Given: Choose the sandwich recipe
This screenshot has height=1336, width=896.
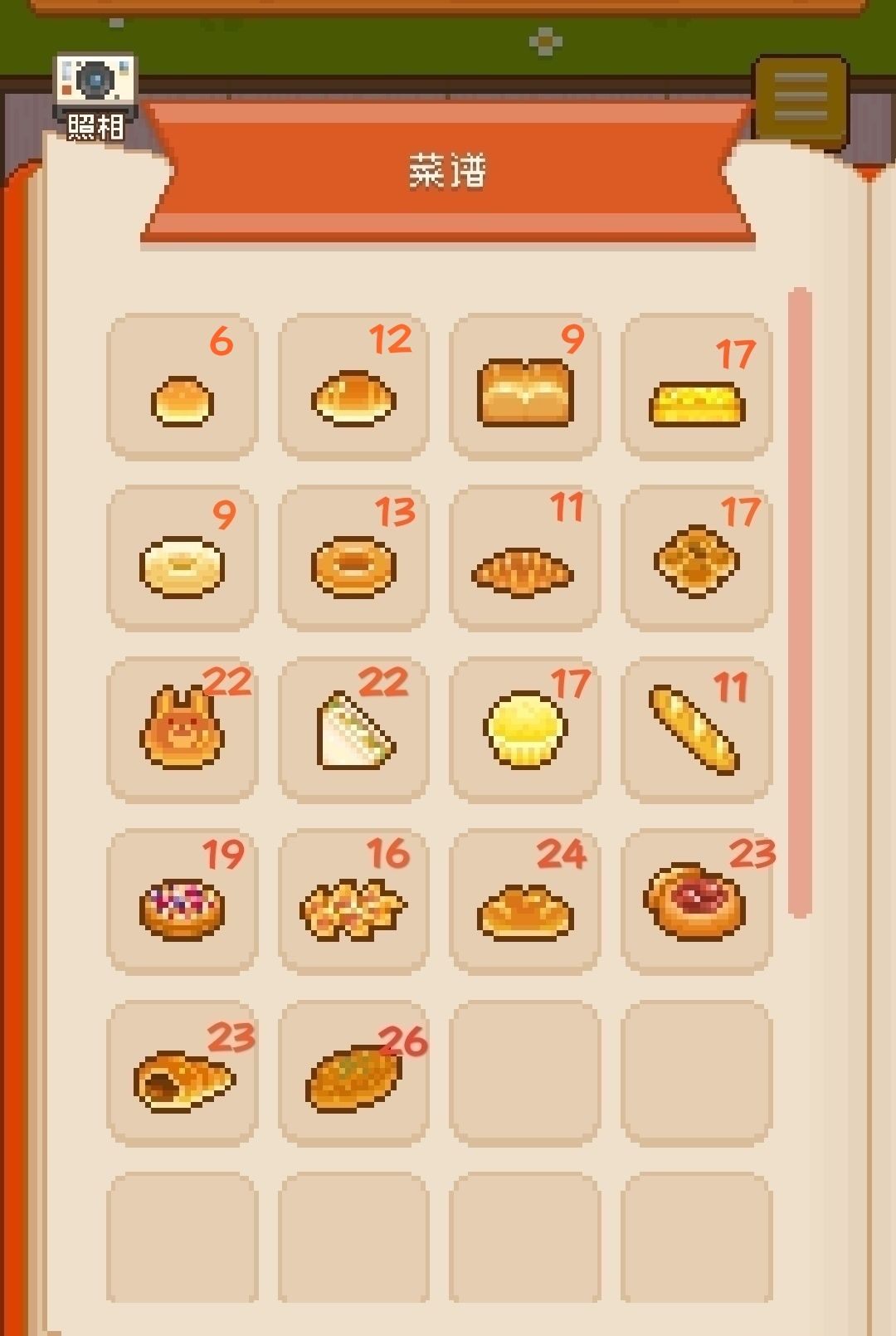Looking at the screenshot, I should pyautogui.click(x=353, y=730).
